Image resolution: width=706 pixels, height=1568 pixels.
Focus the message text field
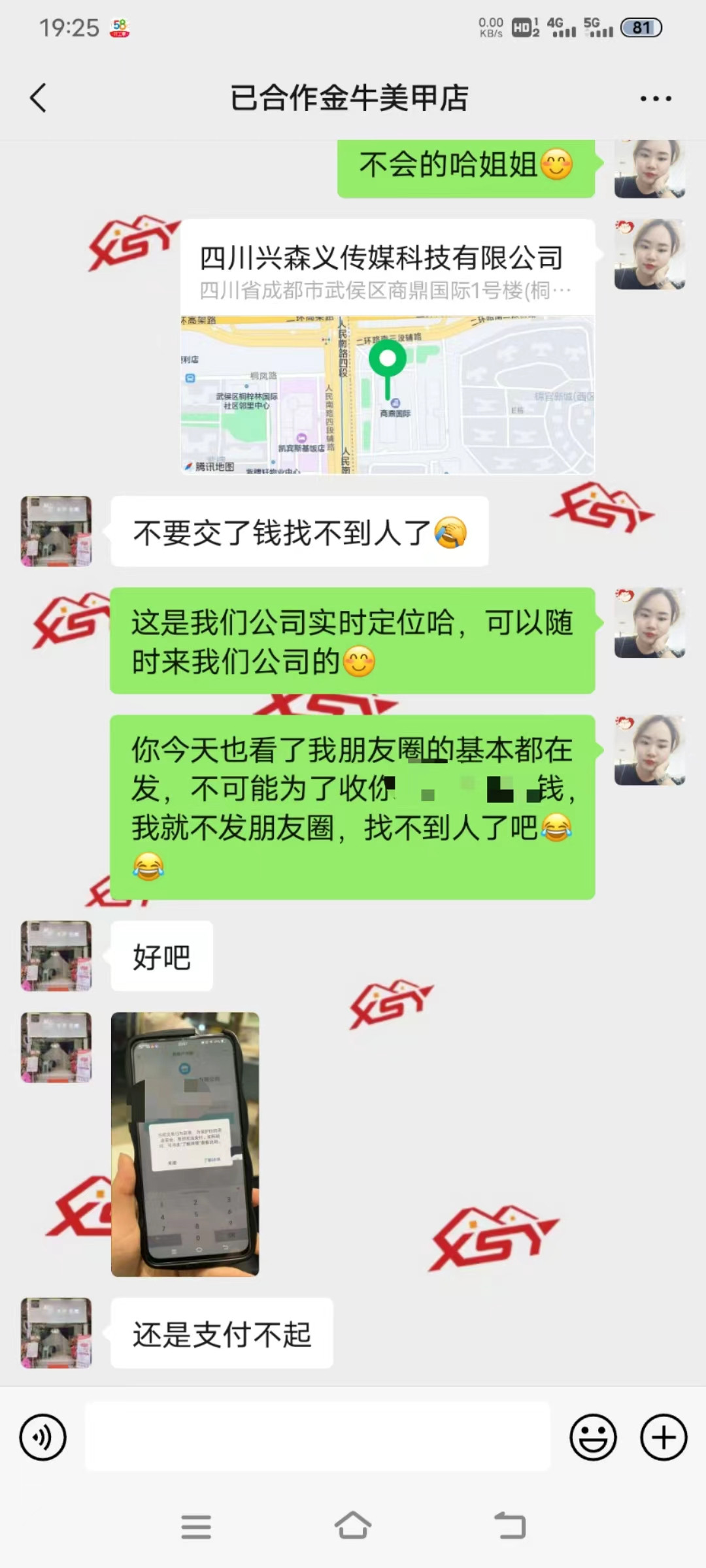pyautogui.click(x=318, y=1437)
